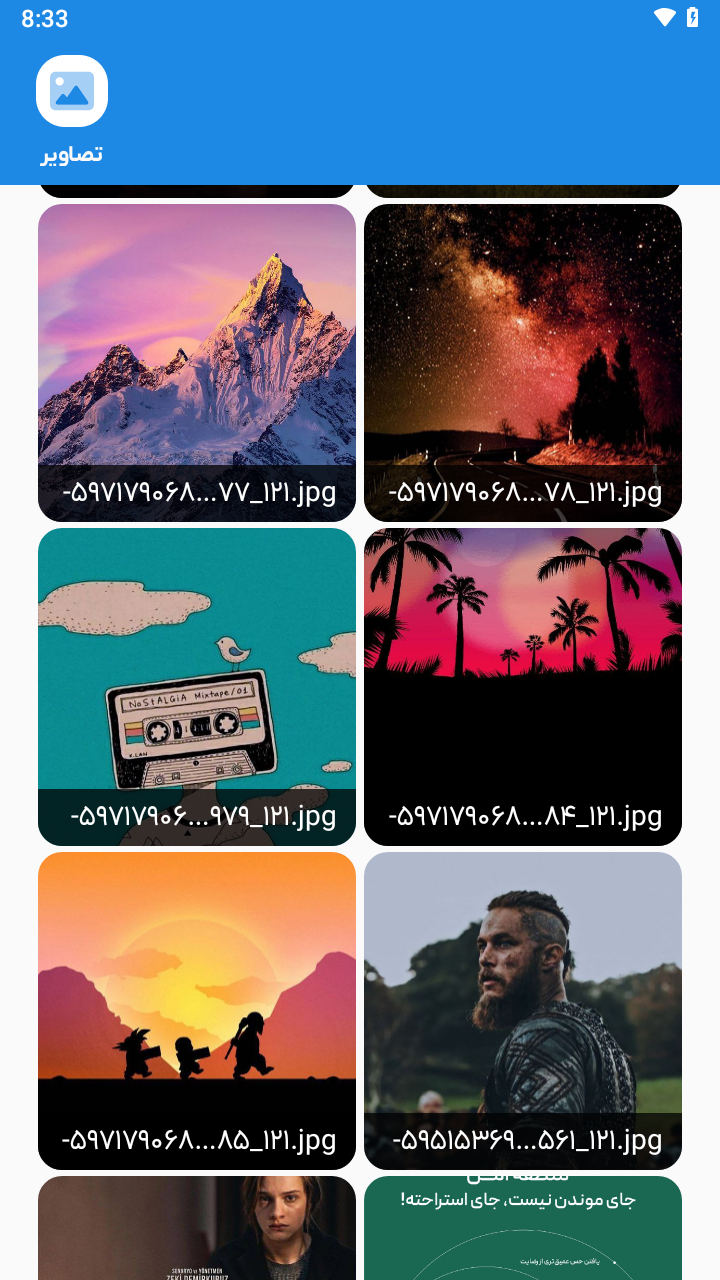Open the green Persian text poster
Screen dimensions: 720x1280
click(x=523, y=1230)
